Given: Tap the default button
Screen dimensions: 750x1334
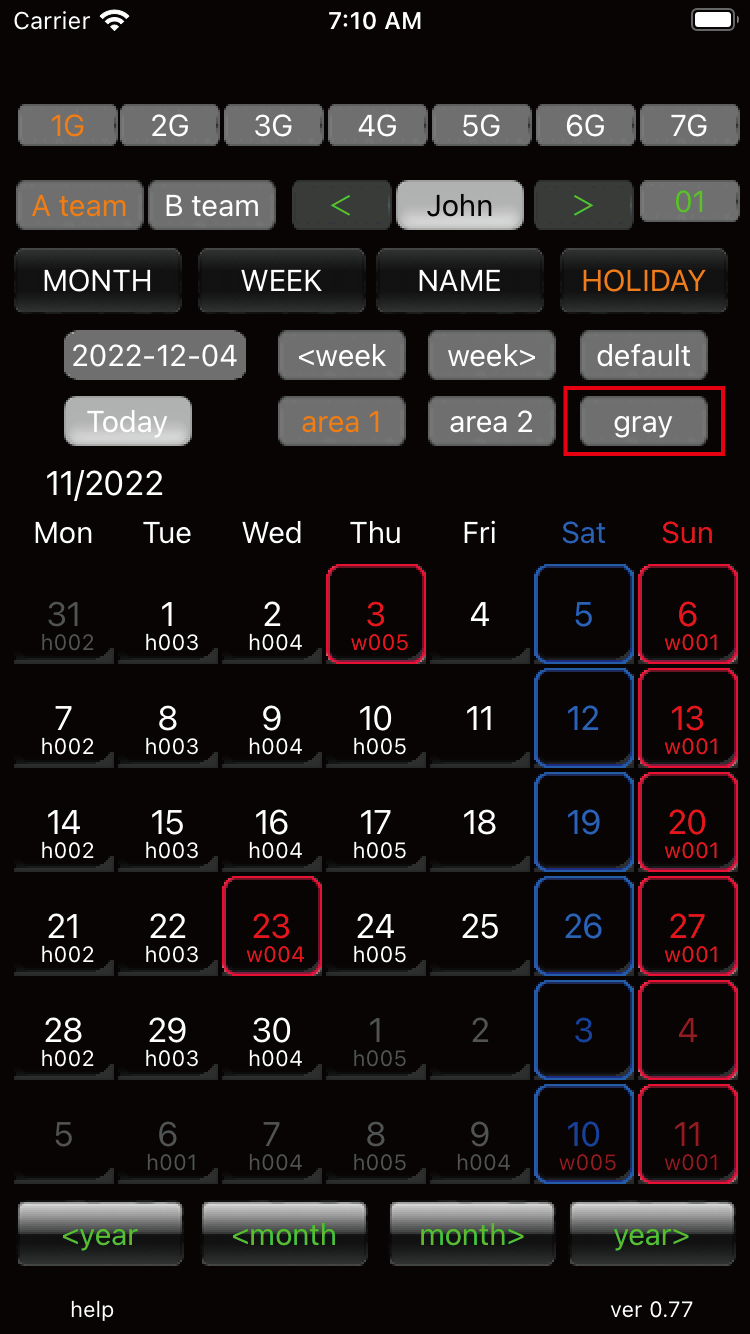Looking at the screenshot, I should click(x=643, y=356).
